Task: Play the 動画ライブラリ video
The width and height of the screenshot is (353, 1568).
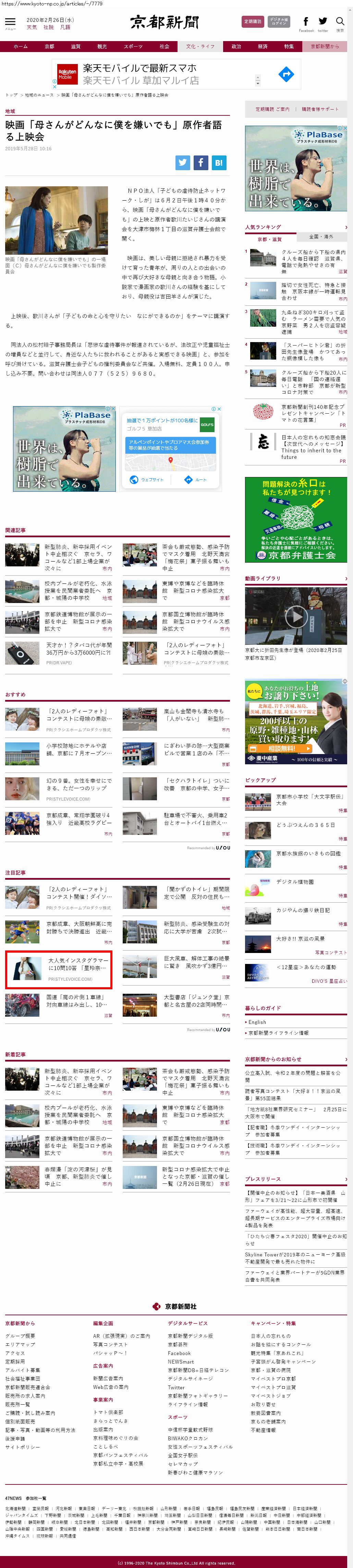Action: pyautogui.click(x=296, y=617)
